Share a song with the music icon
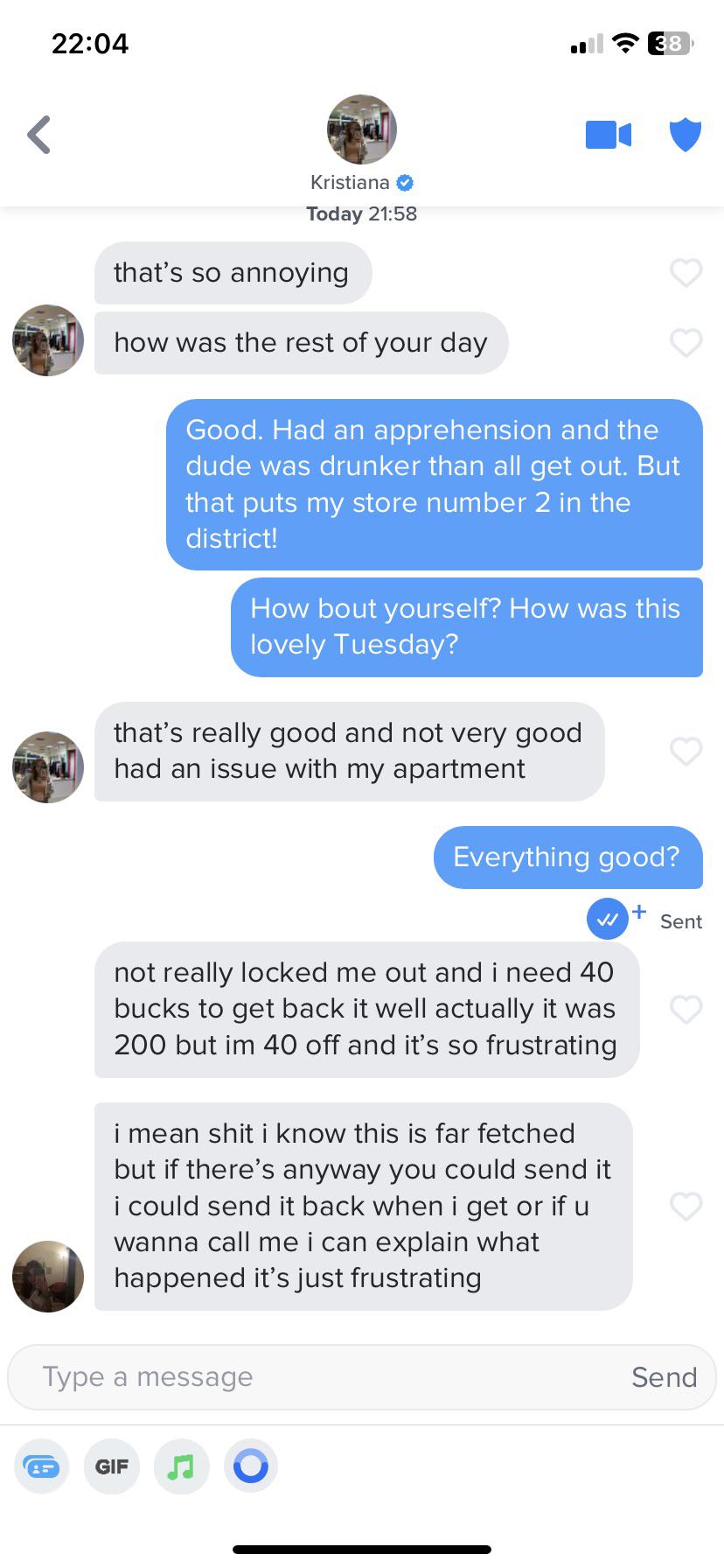The width and height of the screenshot is (724, 1568). 181,1466
